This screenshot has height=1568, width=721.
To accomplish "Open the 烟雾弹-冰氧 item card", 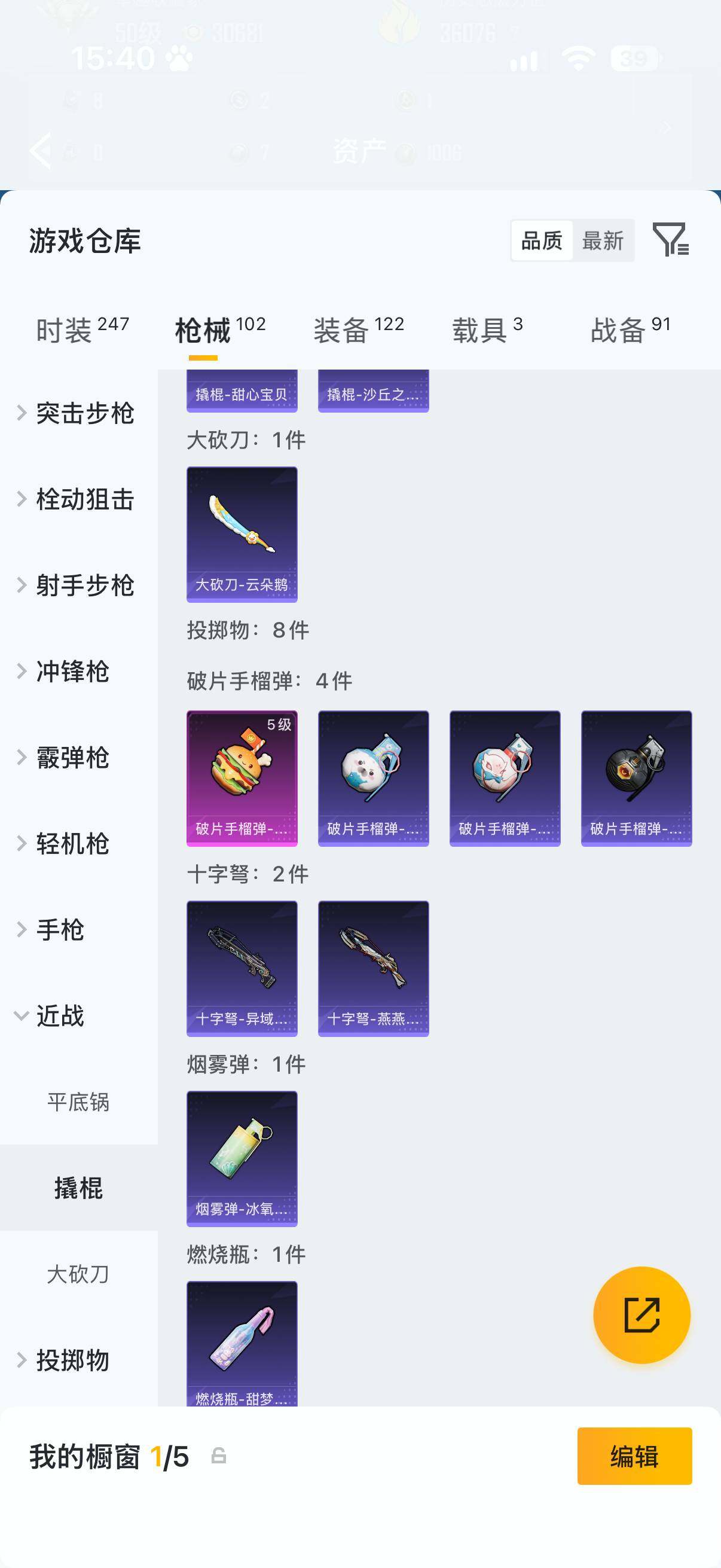I will point(242,1159).
